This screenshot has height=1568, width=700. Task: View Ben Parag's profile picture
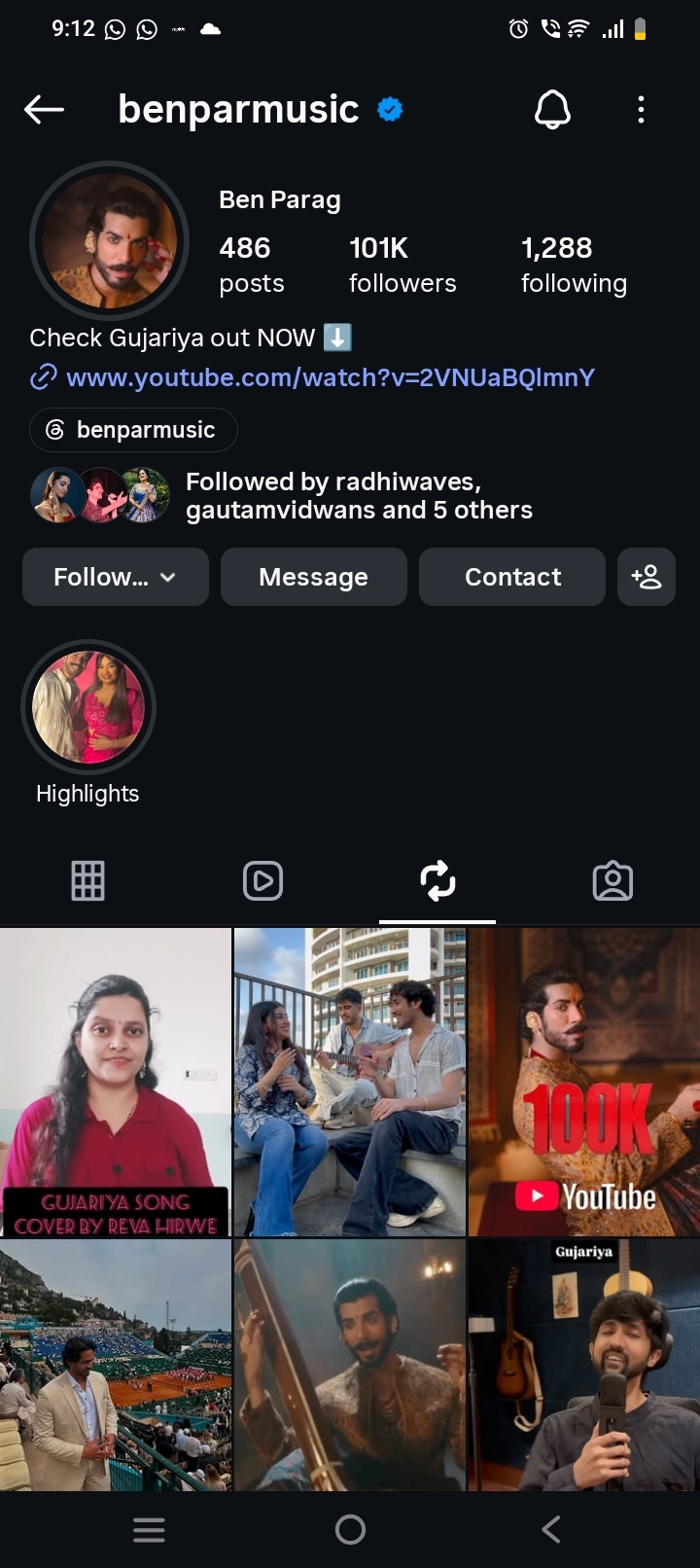(x=109, y=240)
